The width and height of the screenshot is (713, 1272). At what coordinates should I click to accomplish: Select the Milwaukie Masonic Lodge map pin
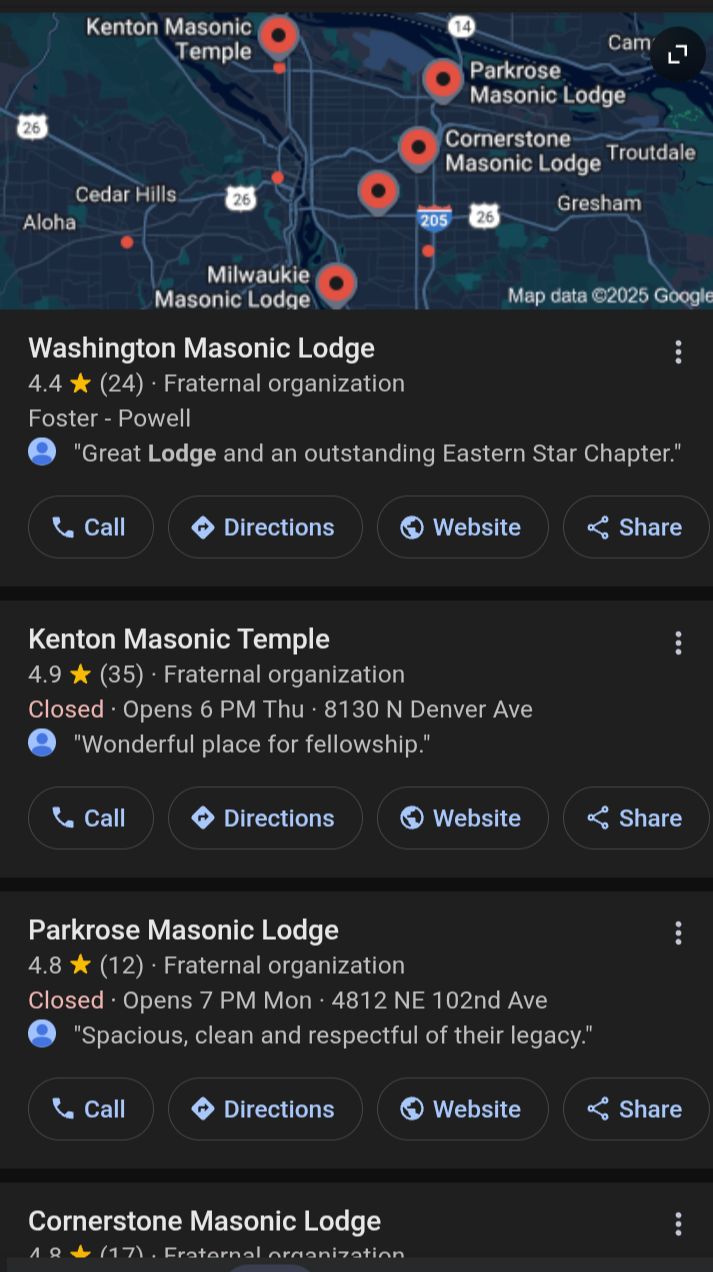click(337, 284)
